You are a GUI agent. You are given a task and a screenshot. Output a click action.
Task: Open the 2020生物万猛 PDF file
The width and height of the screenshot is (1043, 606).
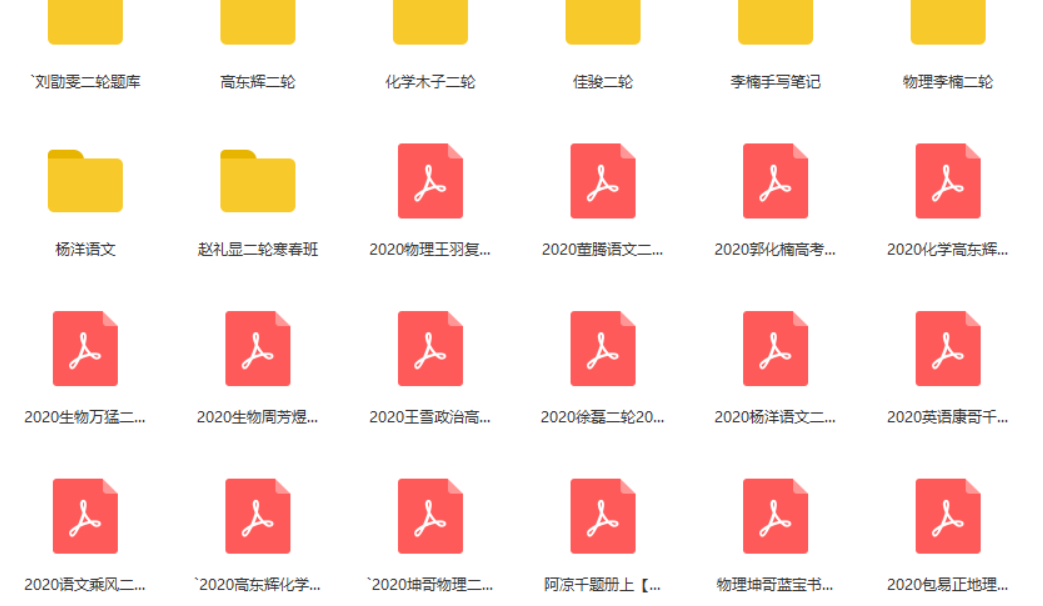coord(85,349)
